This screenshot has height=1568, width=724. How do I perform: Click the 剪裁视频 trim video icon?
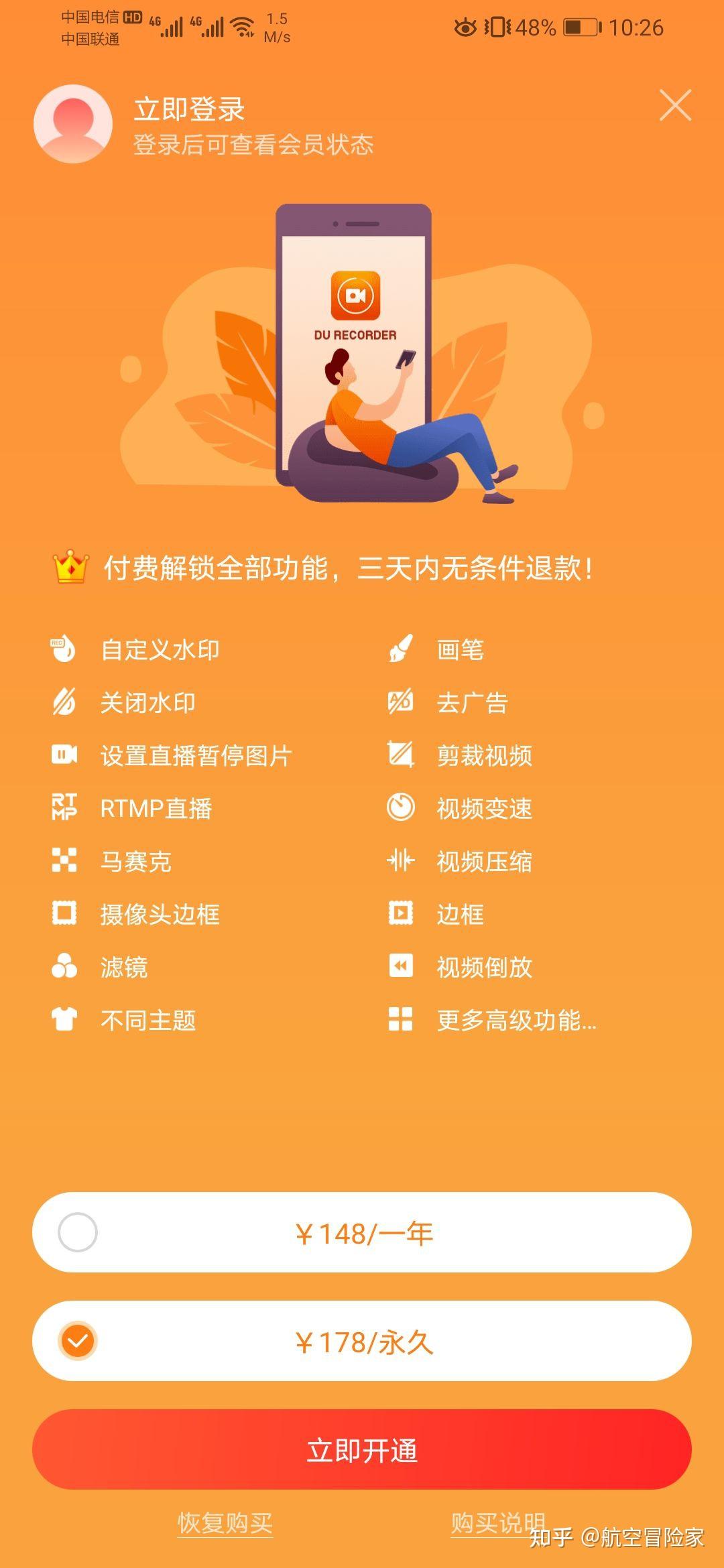click(400, 755)
